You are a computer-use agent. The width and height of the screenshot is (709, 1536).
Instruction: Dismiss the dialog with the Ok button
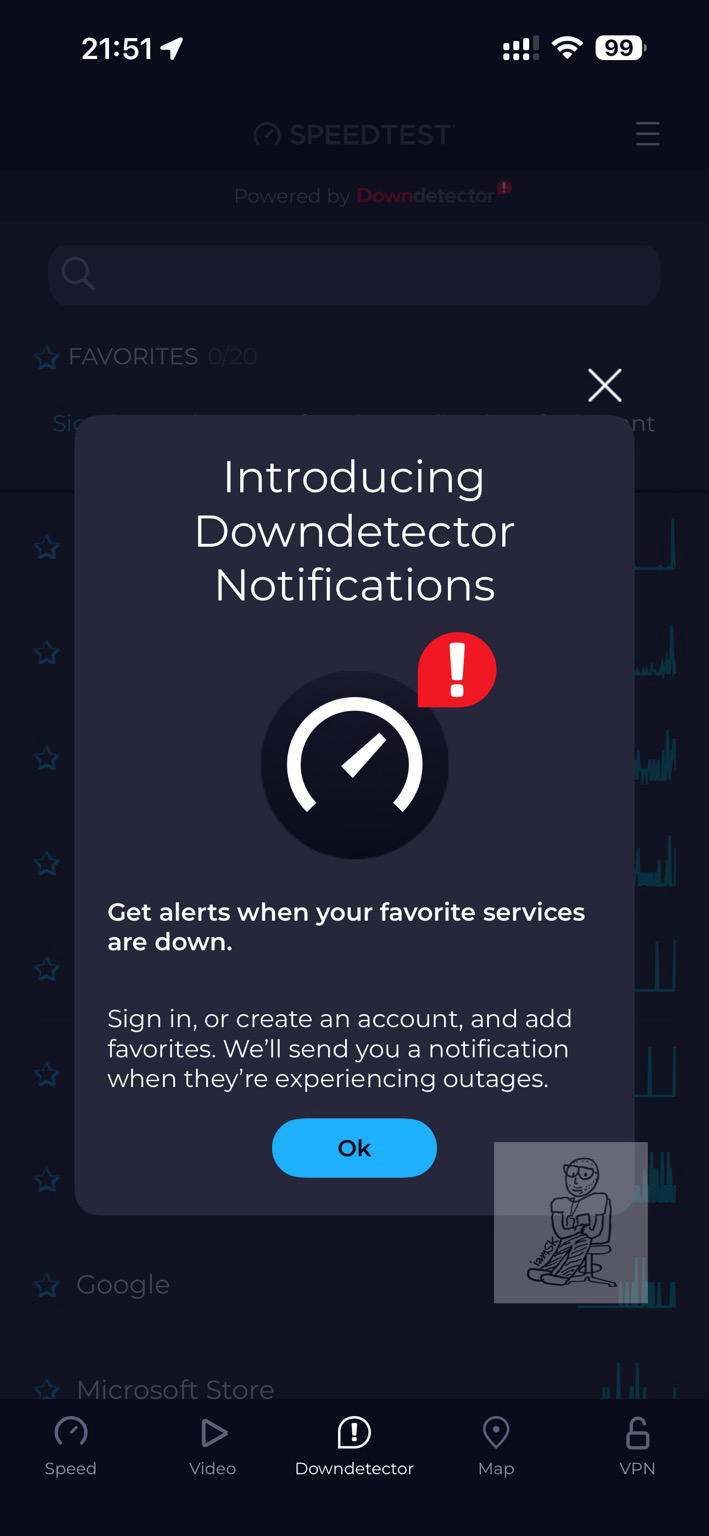point(354,1147)
